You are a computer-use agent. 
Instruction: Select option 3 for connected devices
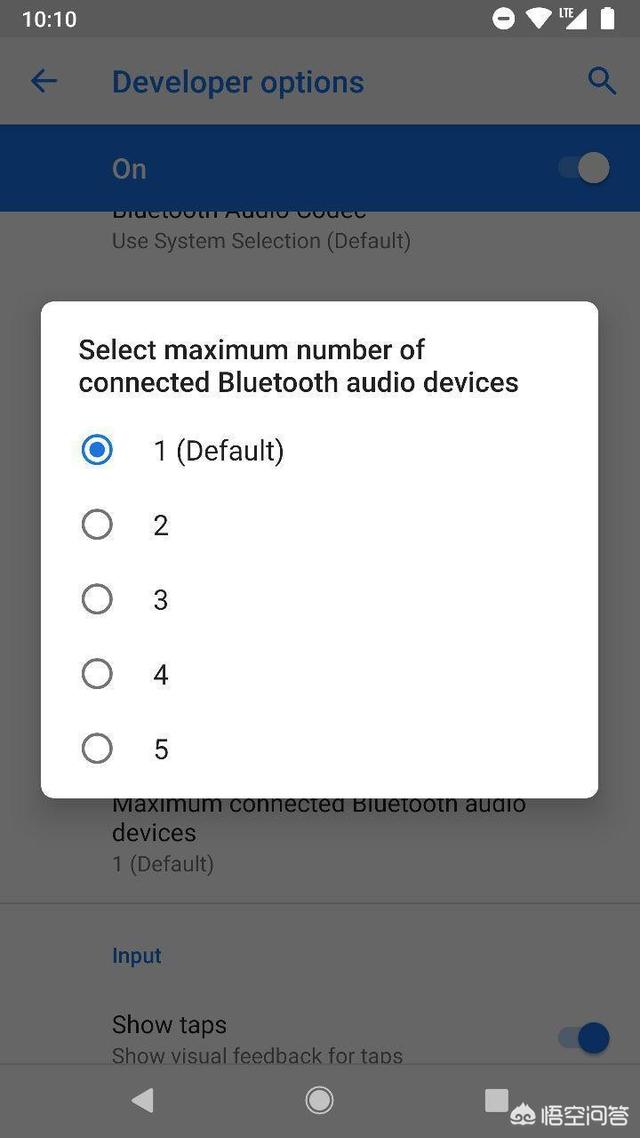97,599
